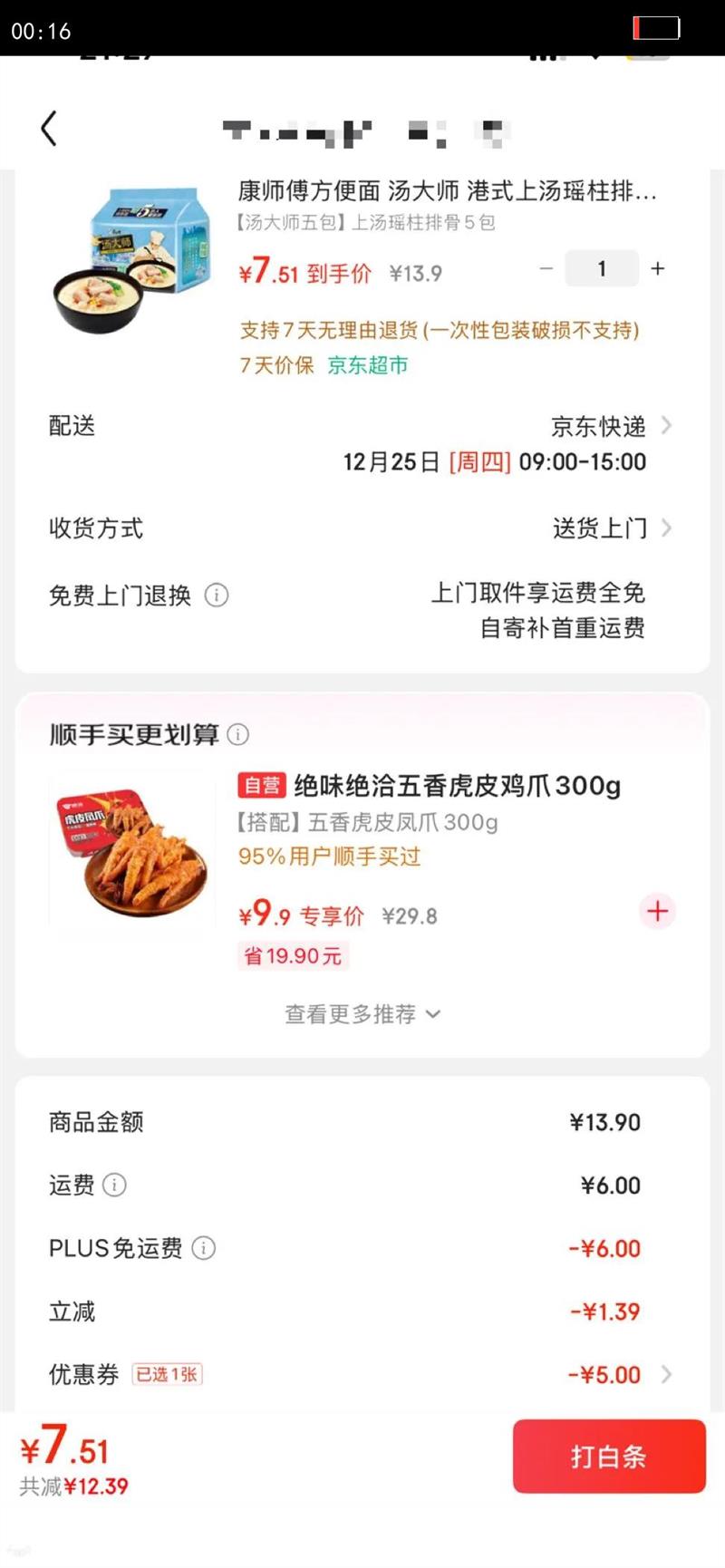
Task: Pay with 打白条 button
Action: (608, 1457)
